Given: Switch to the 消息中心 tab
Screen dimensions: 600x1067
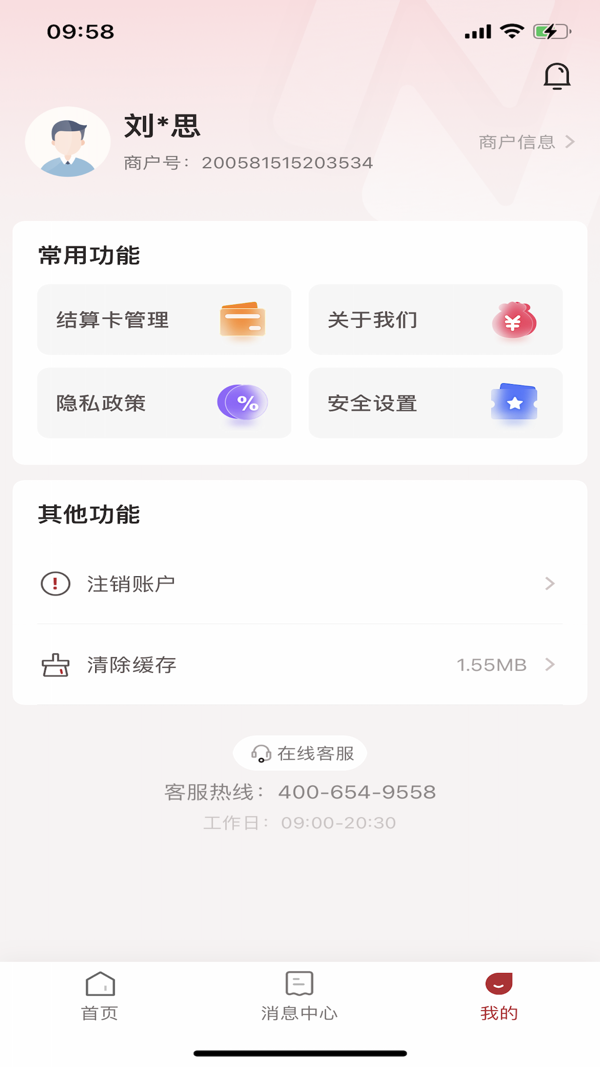Looking at the screenshot, I should (x=299, y=996).
